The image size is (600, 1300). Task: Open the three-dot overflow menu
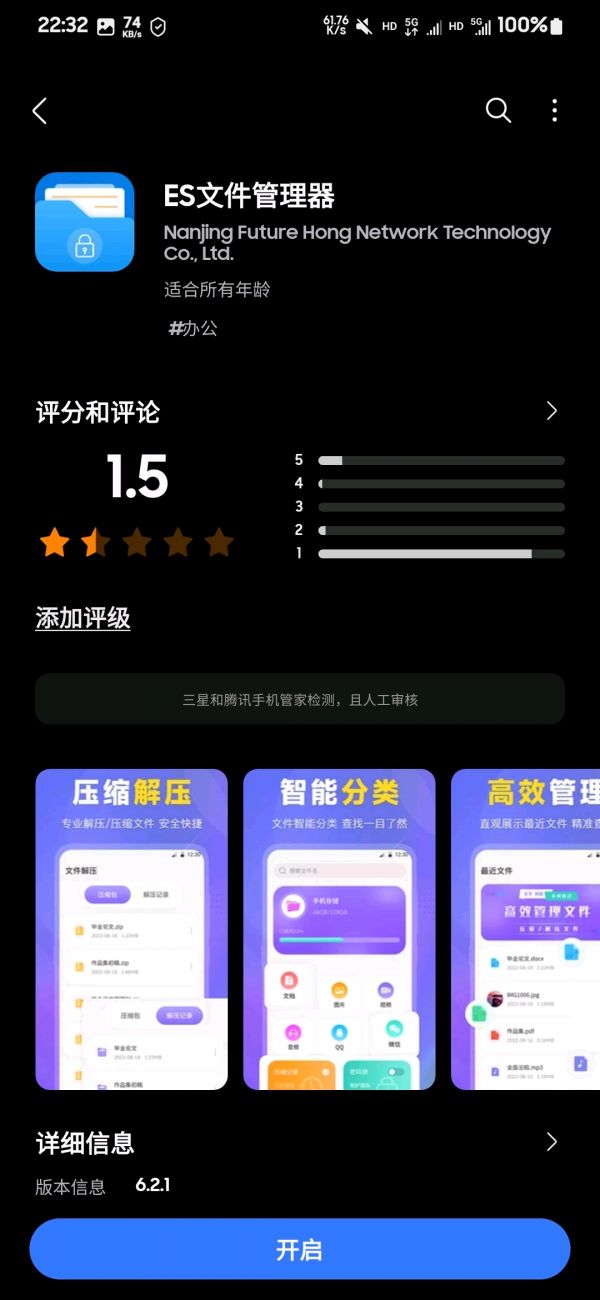click(554, 111)
